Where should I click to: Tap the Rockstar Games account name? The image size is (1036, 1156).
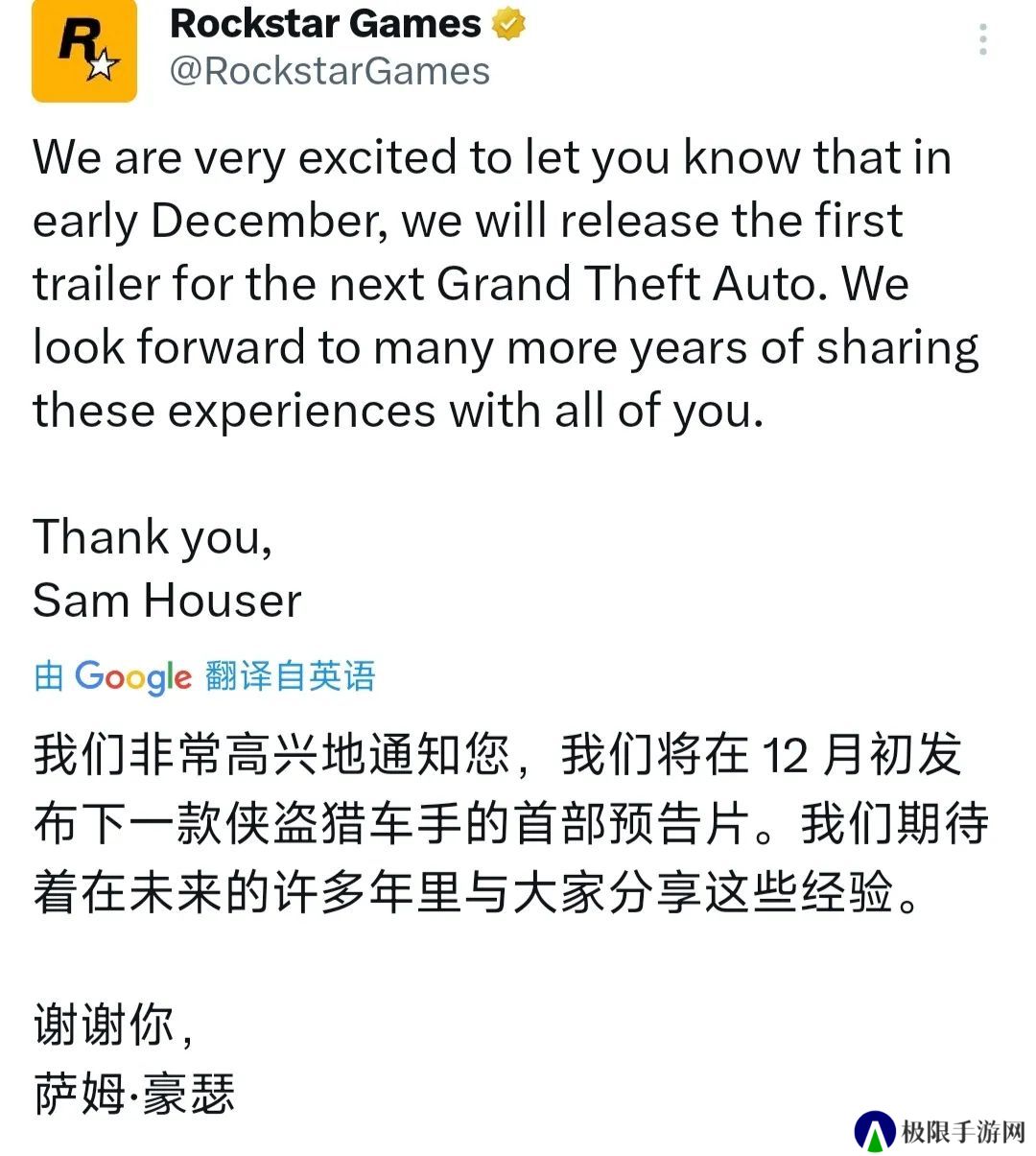pyautogui.click(x=325, y=24)
